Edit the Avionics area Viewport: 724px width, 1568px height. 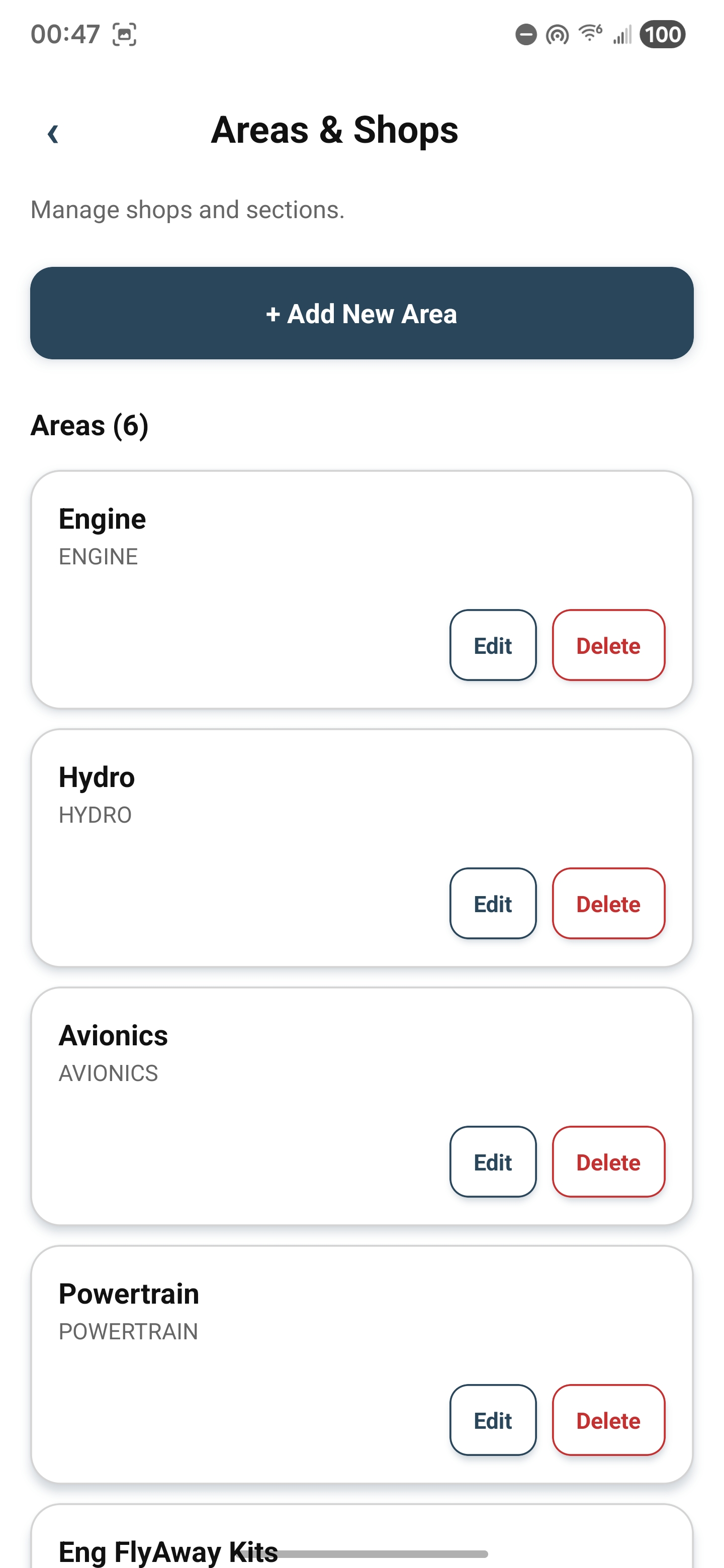coord(493,1161)
